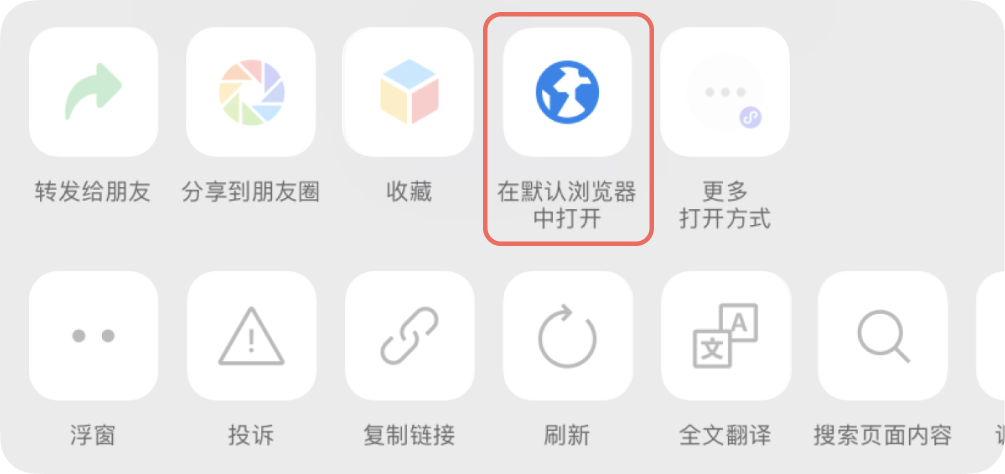Open in default browser (在默认浏览器中打开)
Screen dimensions: 1005x474
(567, 92)
